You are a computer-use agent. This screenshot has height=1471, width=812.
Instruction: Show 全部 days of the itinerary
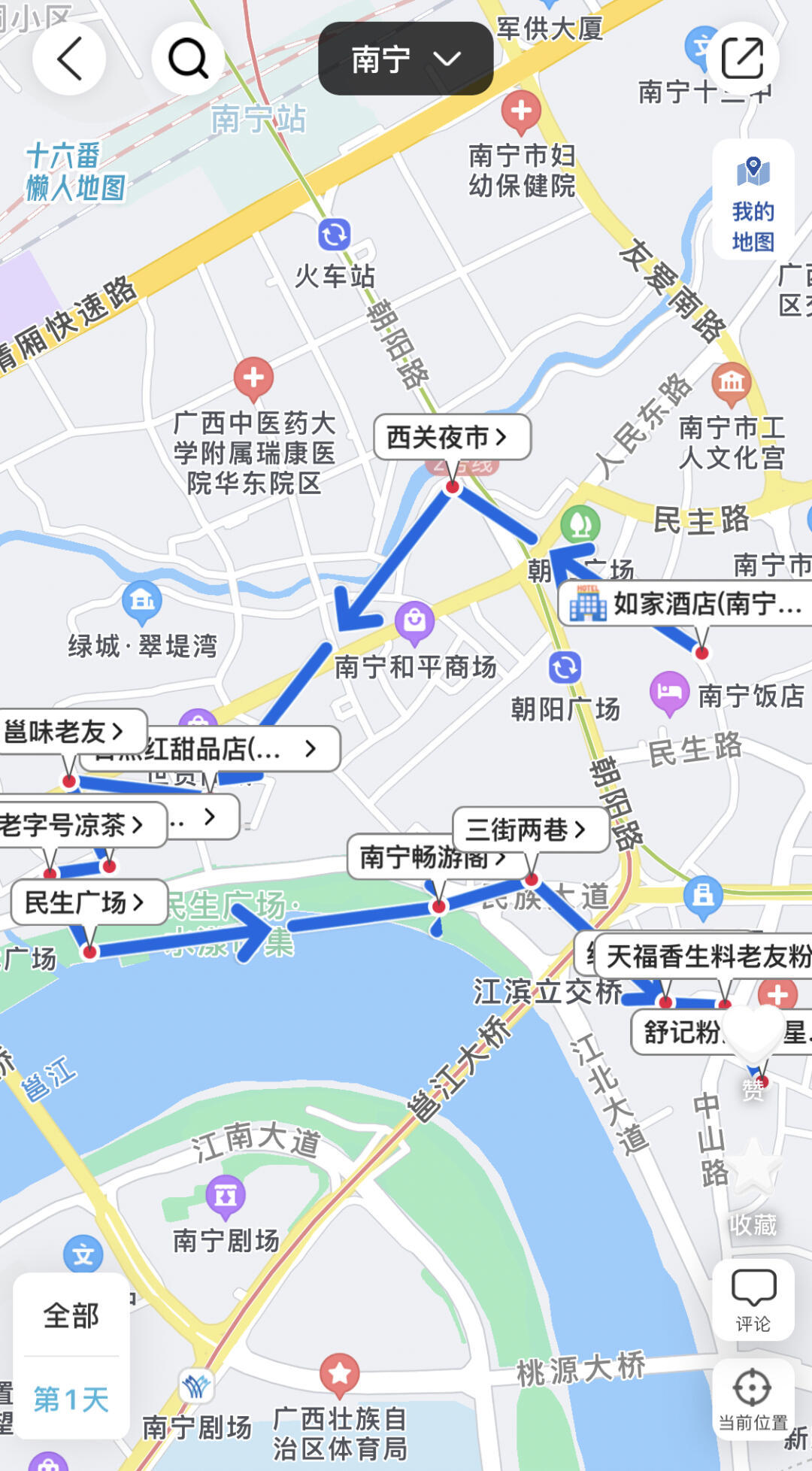click(x=71, y=1315)
